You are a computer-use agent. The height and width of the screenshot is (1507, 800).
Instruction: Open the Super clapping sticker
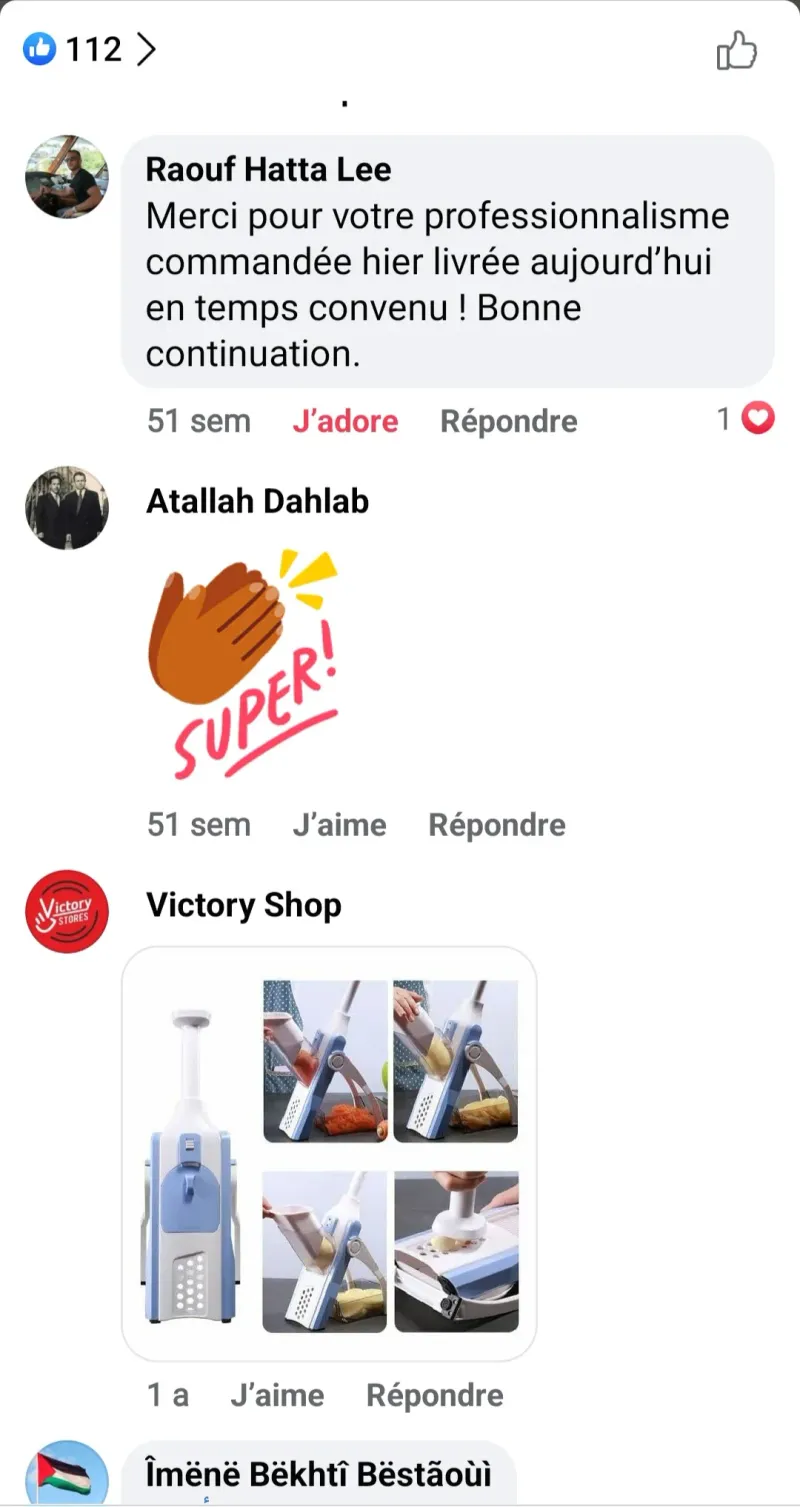(244, 662)
